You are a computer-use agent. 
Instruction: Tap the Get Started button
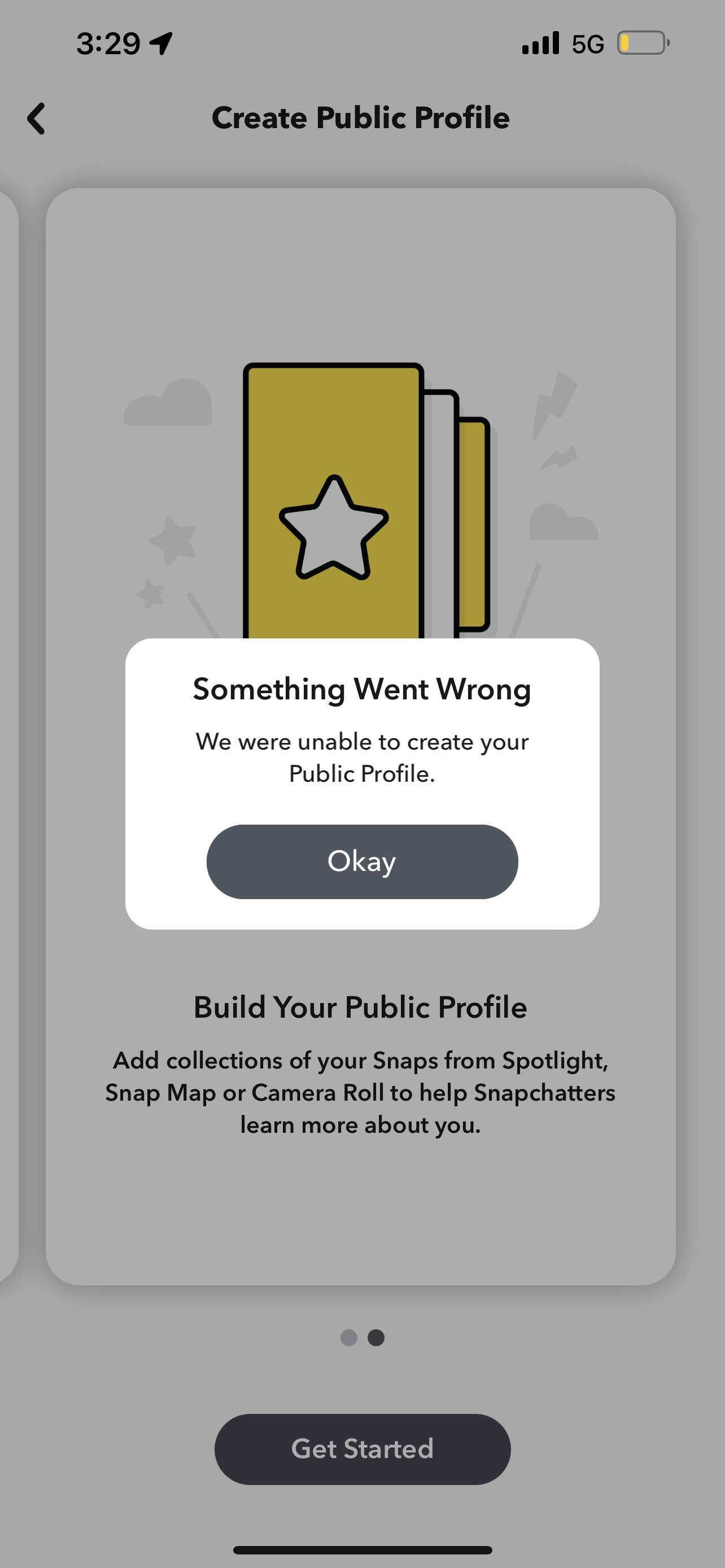click(x=362, y=1449)
